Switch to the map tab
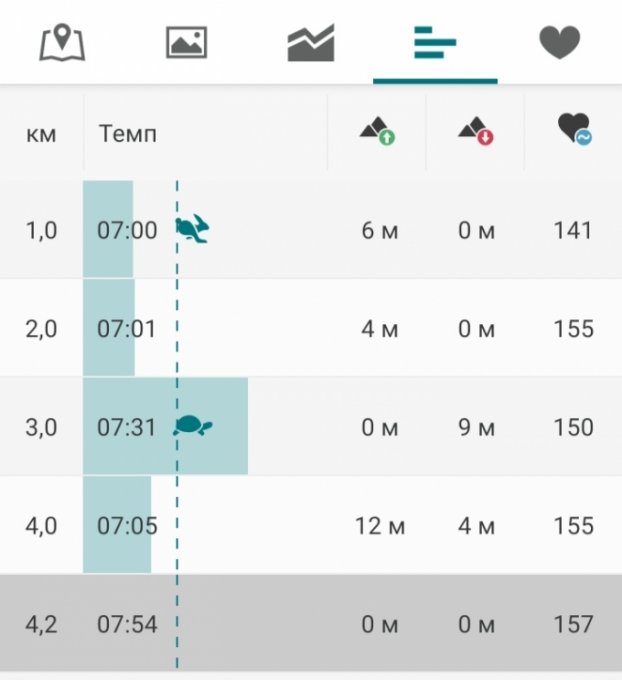Image resolution: width=622 pixels, height=680 pixels. click(x=62, y=43)
